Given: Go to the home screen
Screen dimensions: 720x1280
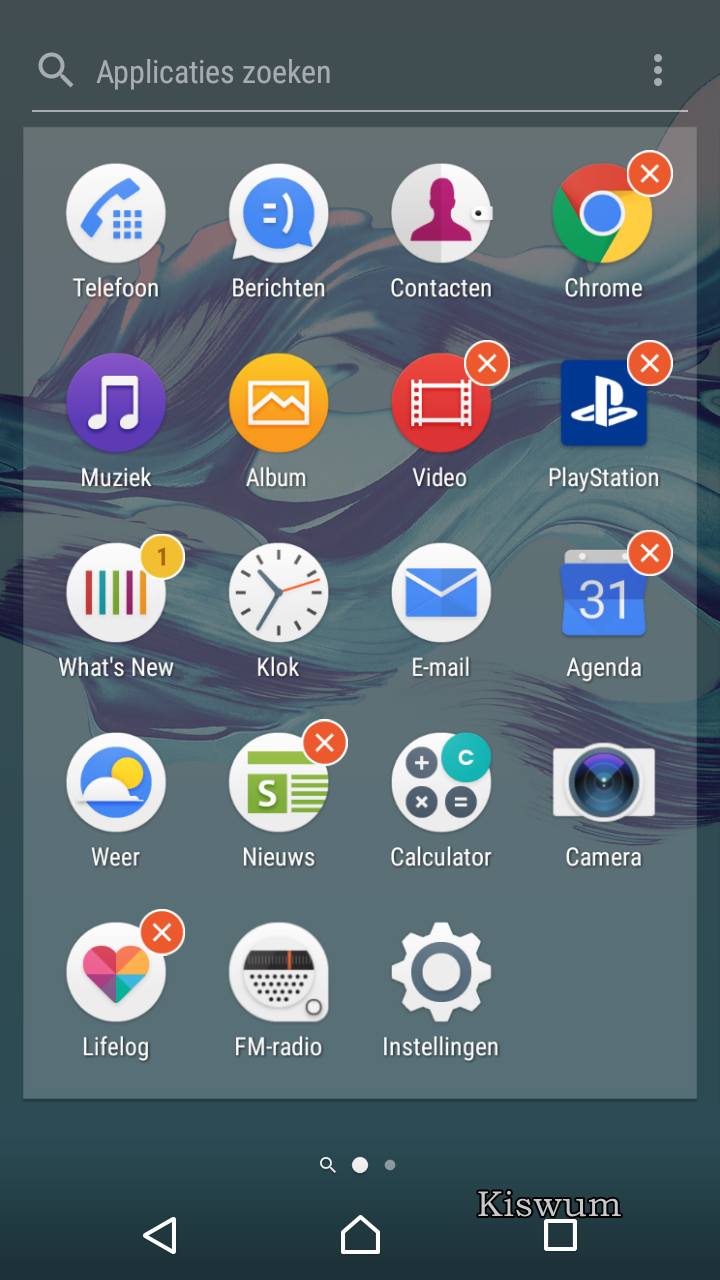Looking at the screenshot, I should pyautogui.click(x=360, y=1235).
